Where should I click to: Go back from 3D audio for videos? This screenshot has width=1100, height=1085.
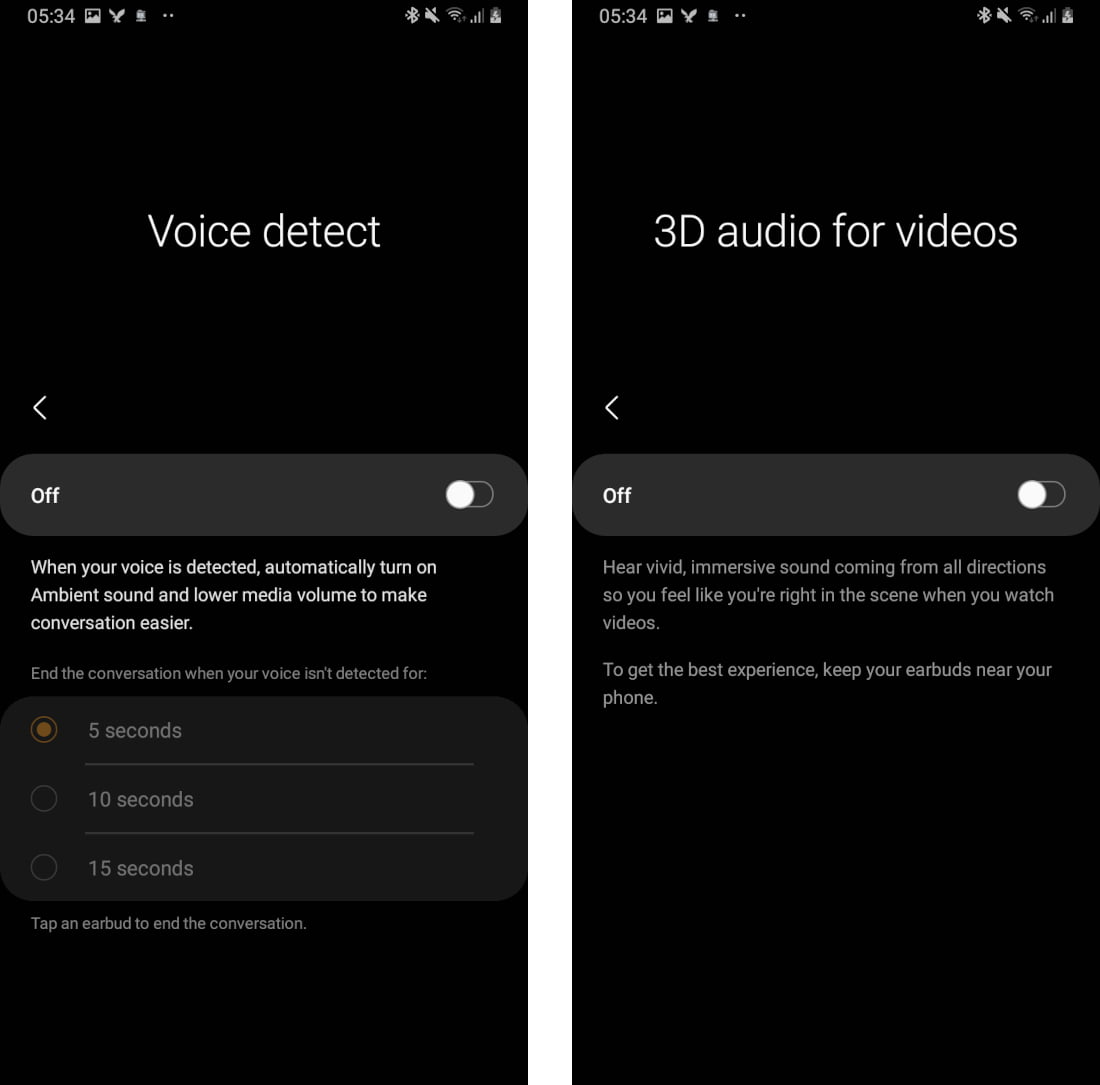pyautogui.click(x=612, y=407)
